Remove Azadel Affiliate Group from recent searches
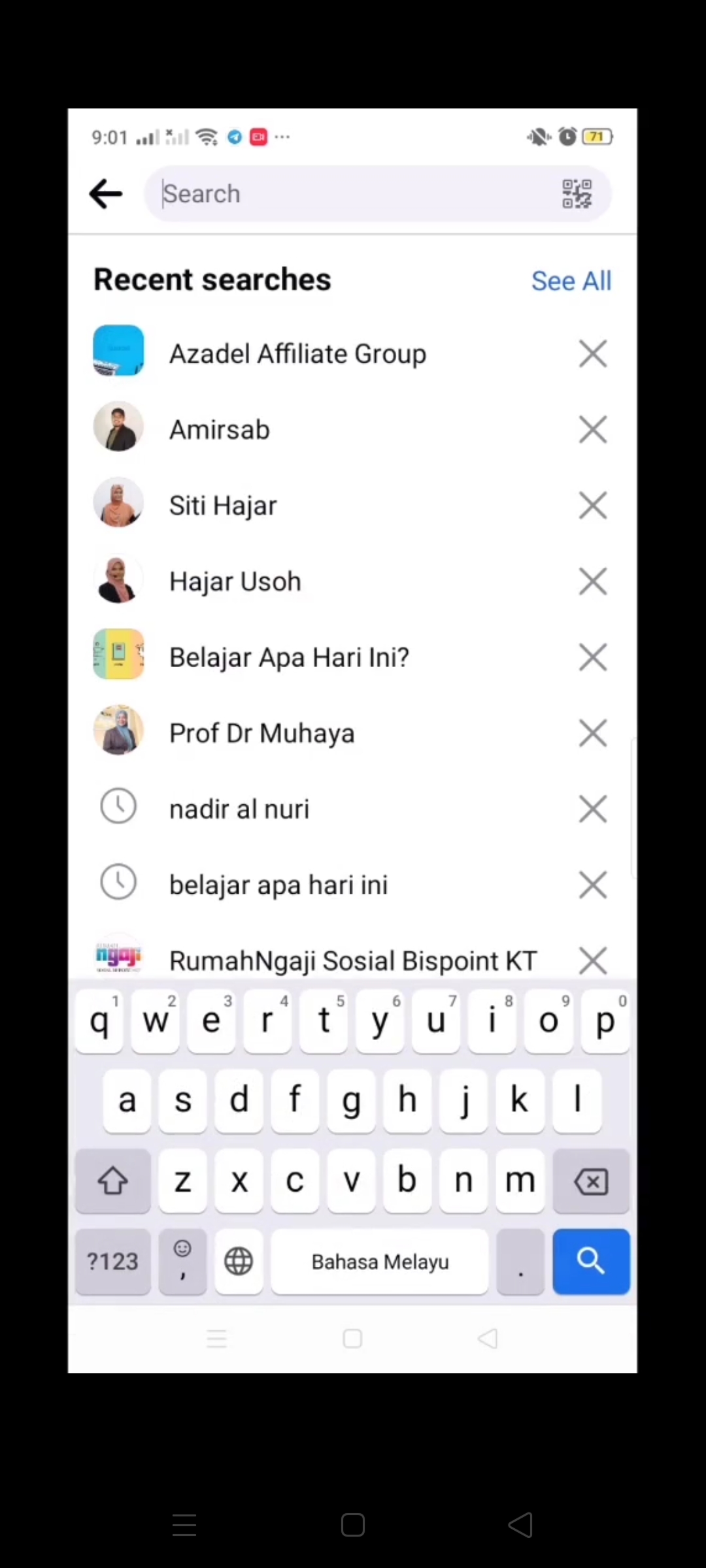The height and width of the screenshot is (1568, 706). point(593,354)
